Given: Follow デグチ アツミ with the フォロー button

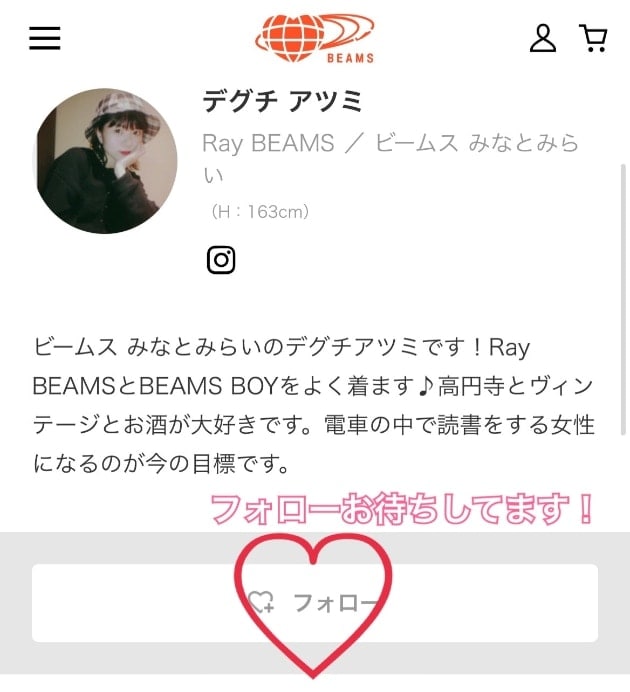Looking at the screenshot, I should (314, 603).
